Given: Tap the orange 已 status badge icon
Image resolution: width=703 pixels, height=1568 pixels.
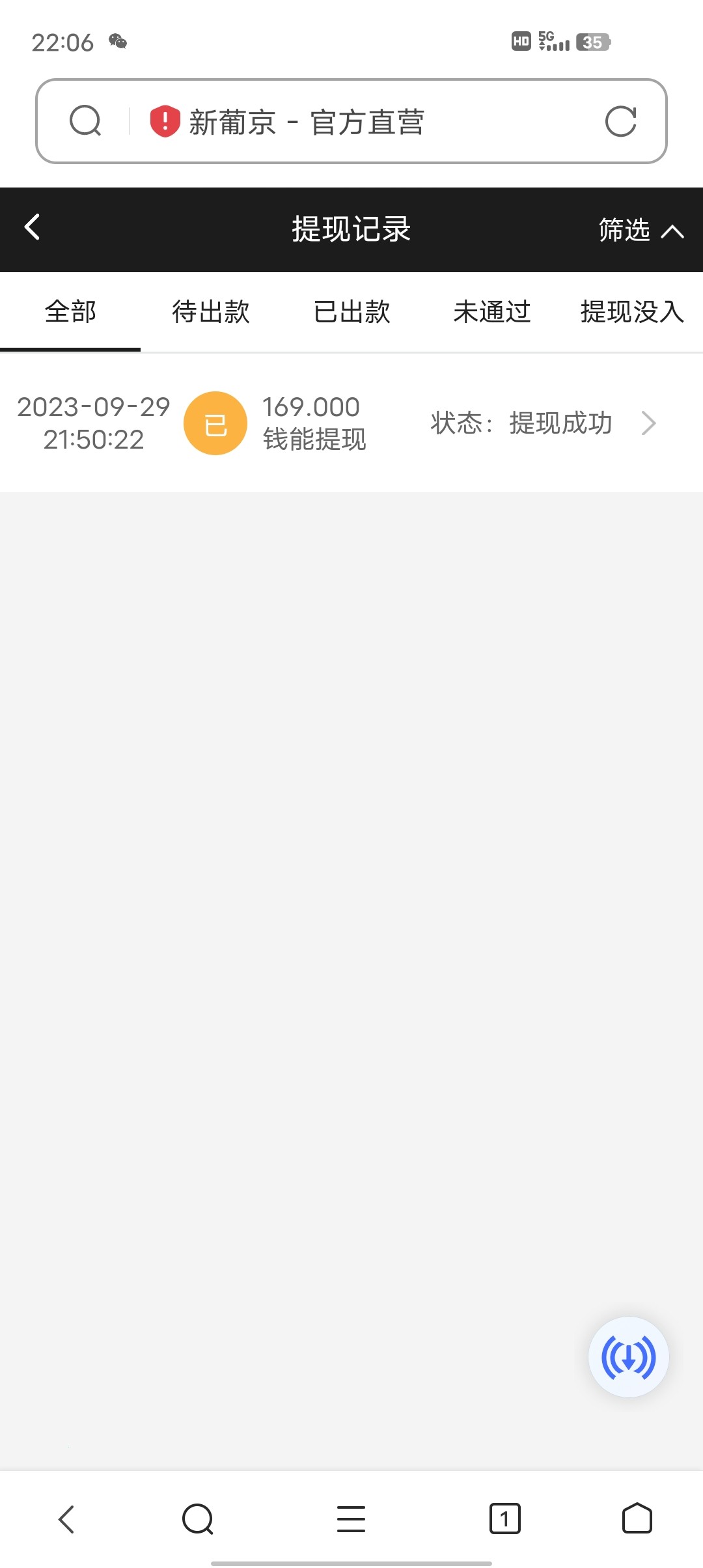Looking at the screenshot, I should (x=215, y=423).
